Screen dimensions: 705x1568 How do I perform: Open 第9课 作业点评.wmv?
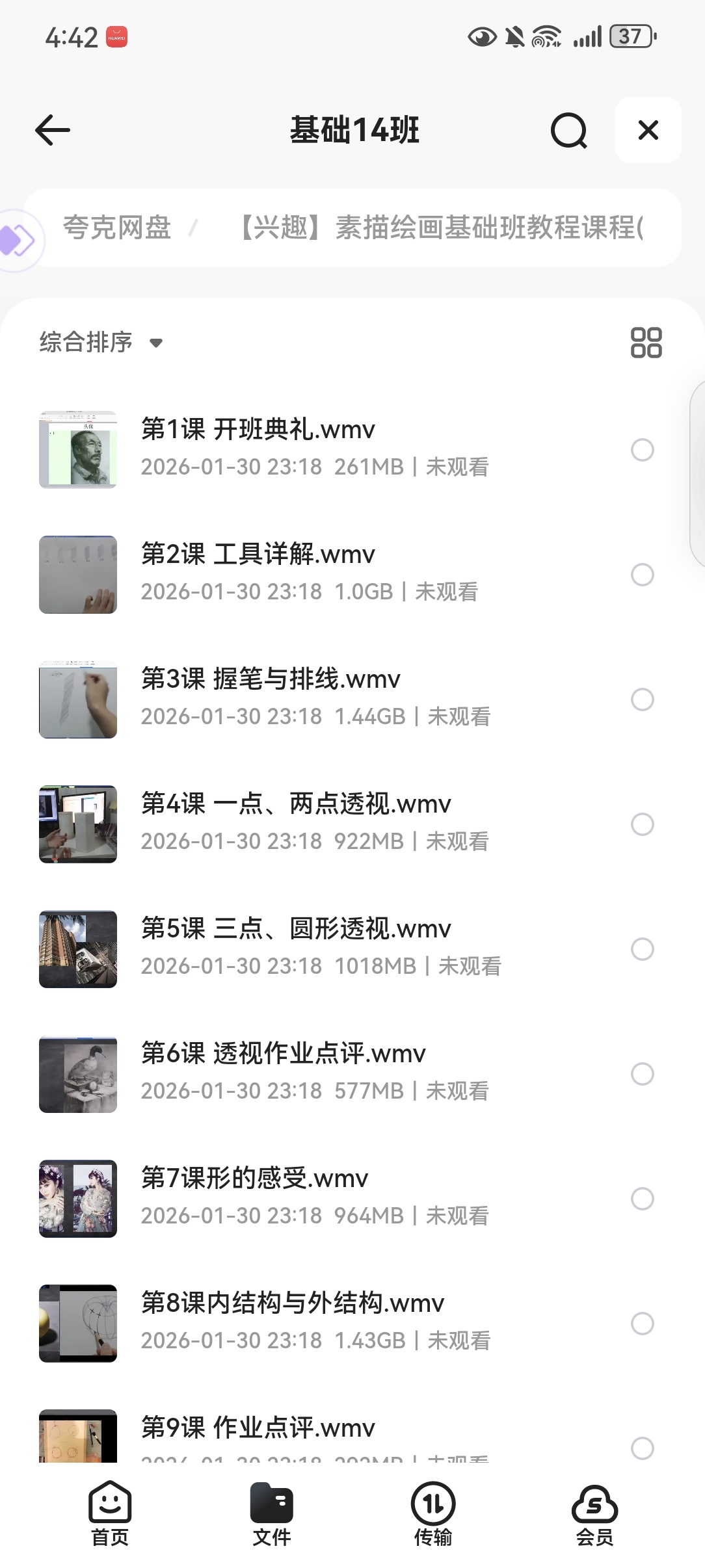(x=258, y=1429)
